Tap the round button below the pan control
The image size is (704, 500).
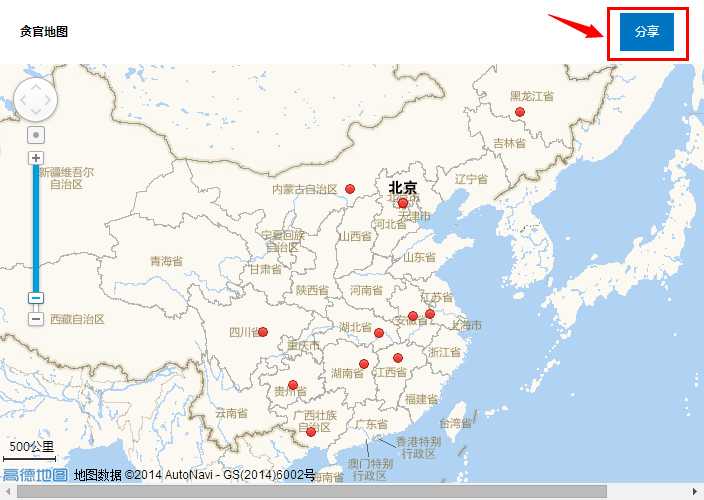(x=36, y=134)
